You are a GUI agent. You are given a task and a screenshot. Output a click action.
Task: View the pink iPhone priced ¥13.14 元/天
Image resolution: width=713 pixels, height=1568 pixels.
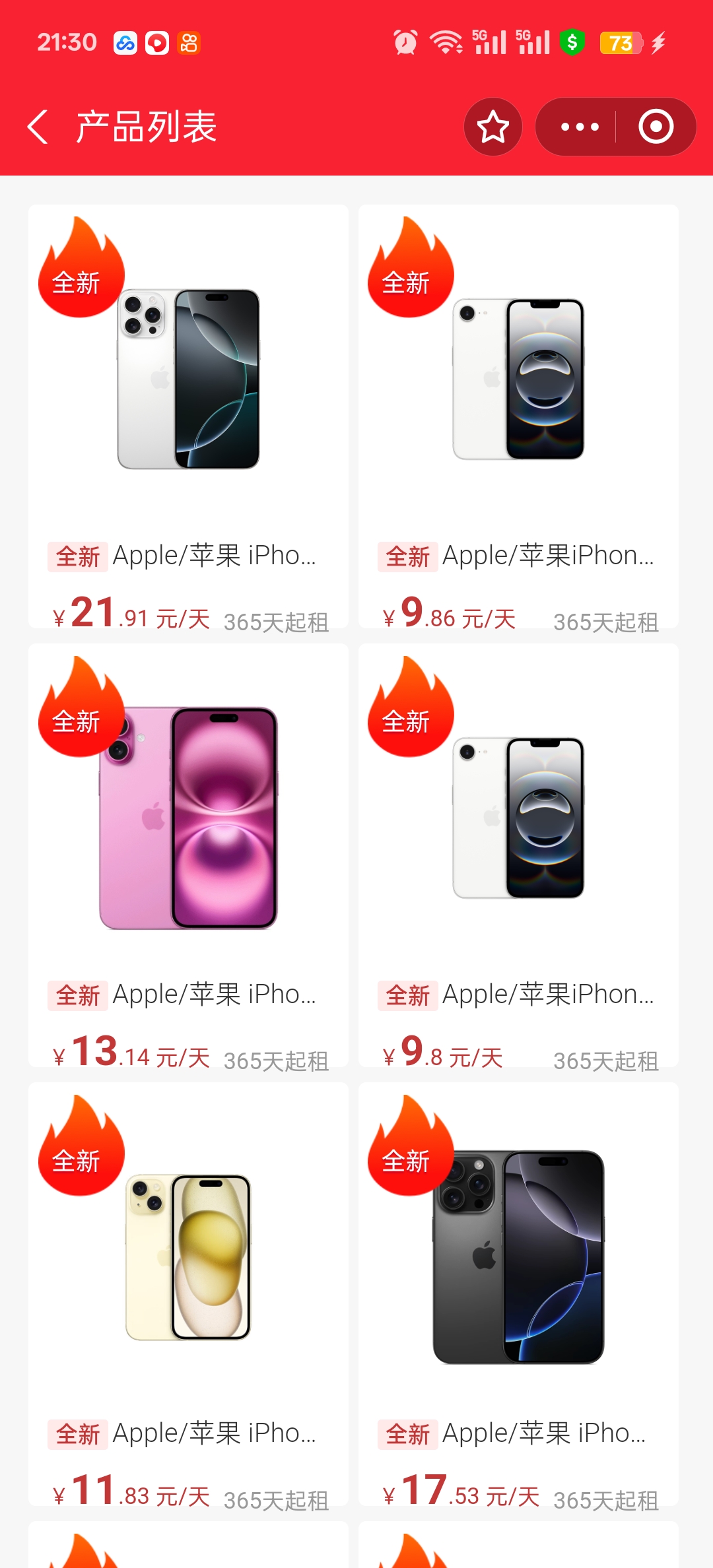[x=188, y=855]
